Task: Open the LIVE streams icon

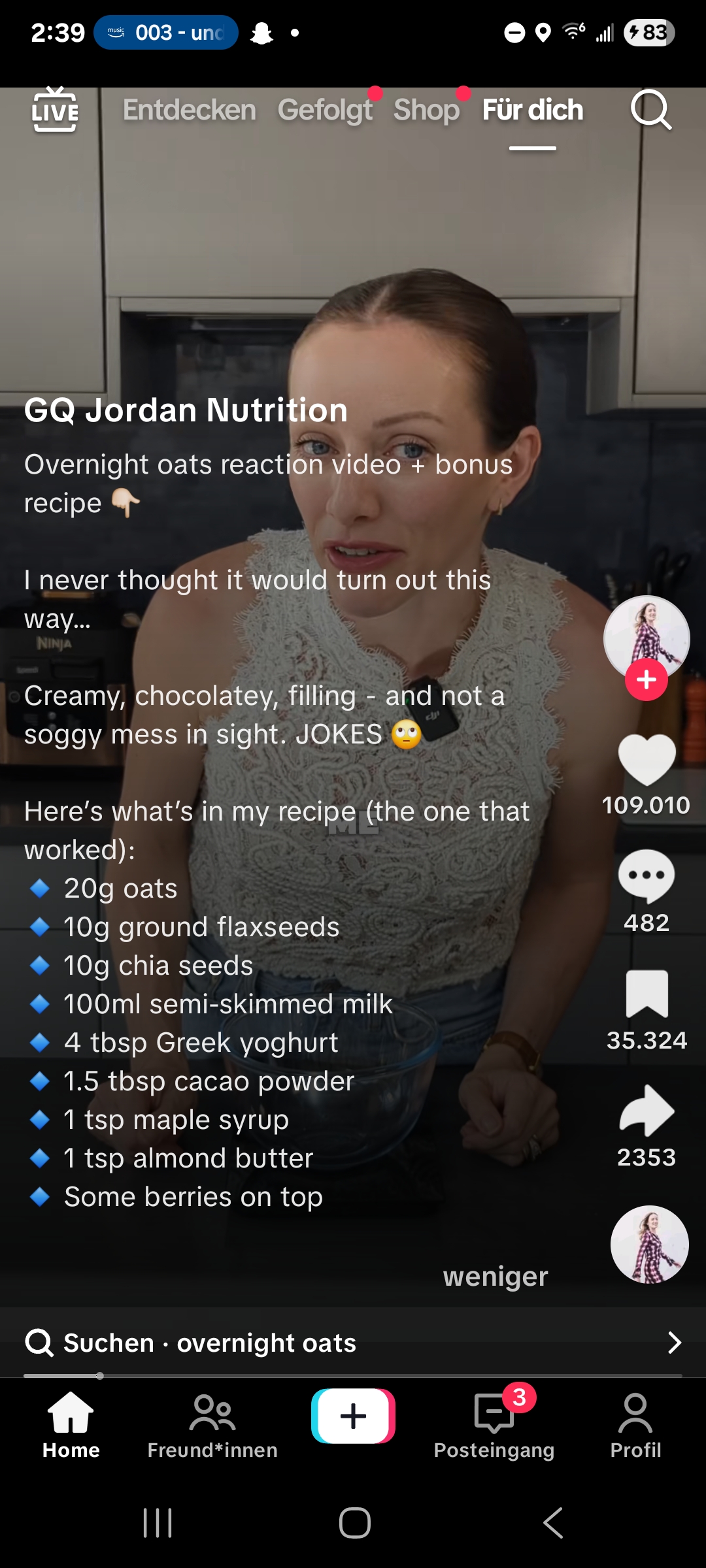Action: [x=55, y=110]
